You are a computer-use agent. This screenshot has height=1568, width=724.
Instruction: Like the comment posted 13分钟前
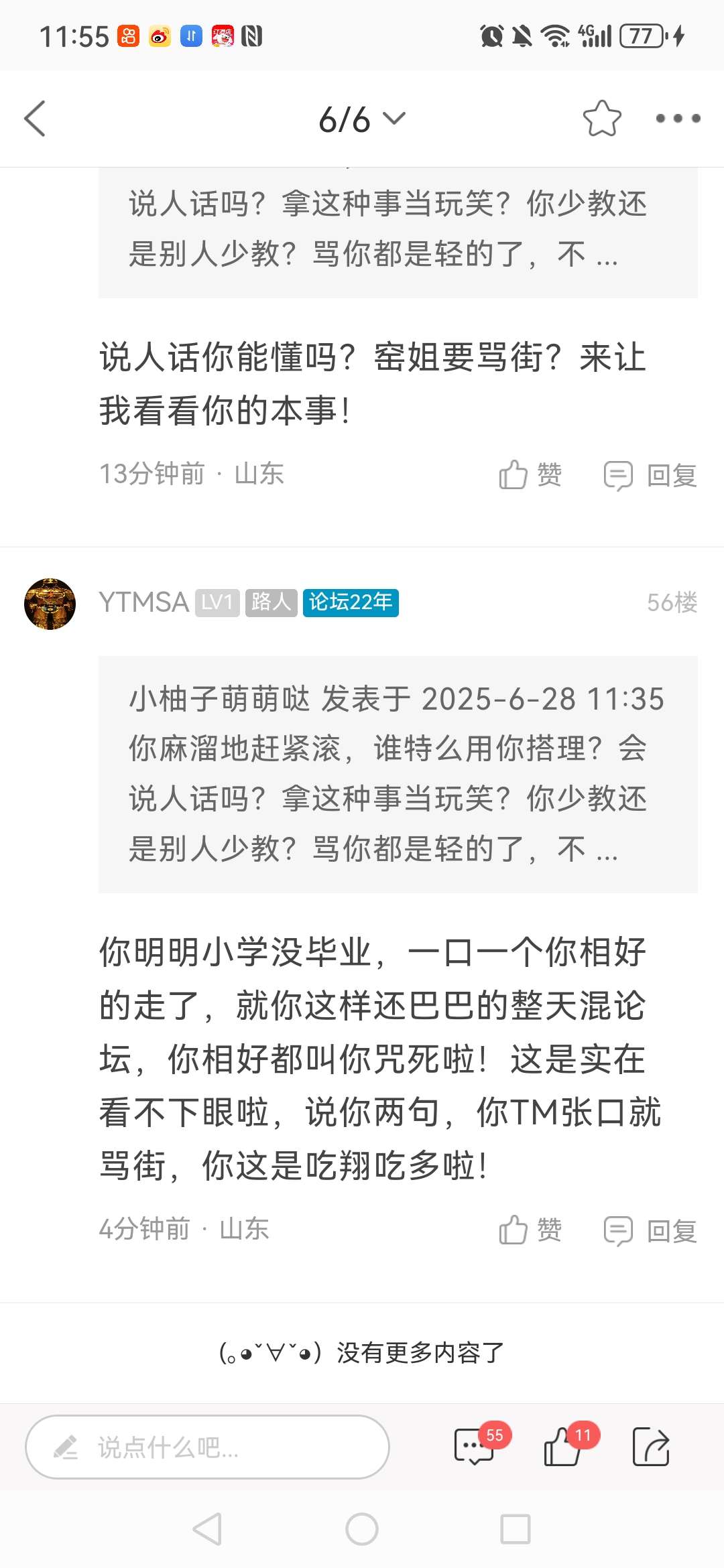click(530, 475)
